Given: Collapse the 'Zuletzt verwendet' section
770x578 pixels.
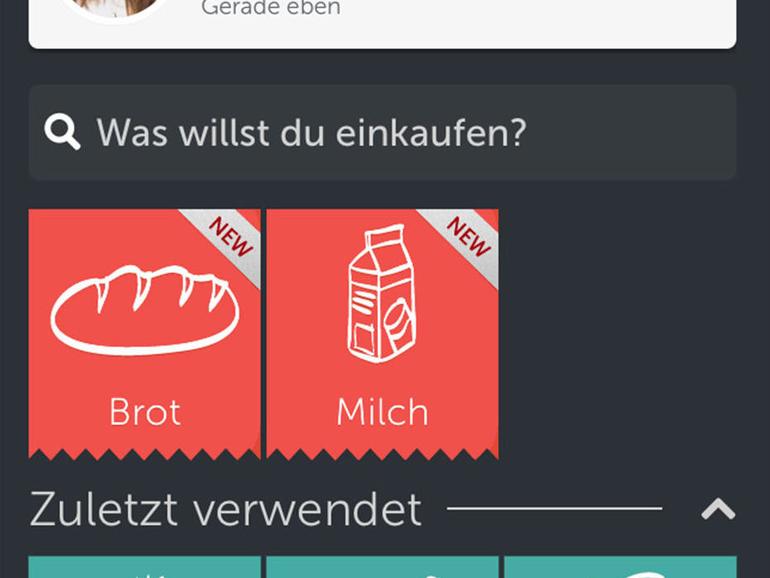Looking at the screenshot, I should (718, 509).
